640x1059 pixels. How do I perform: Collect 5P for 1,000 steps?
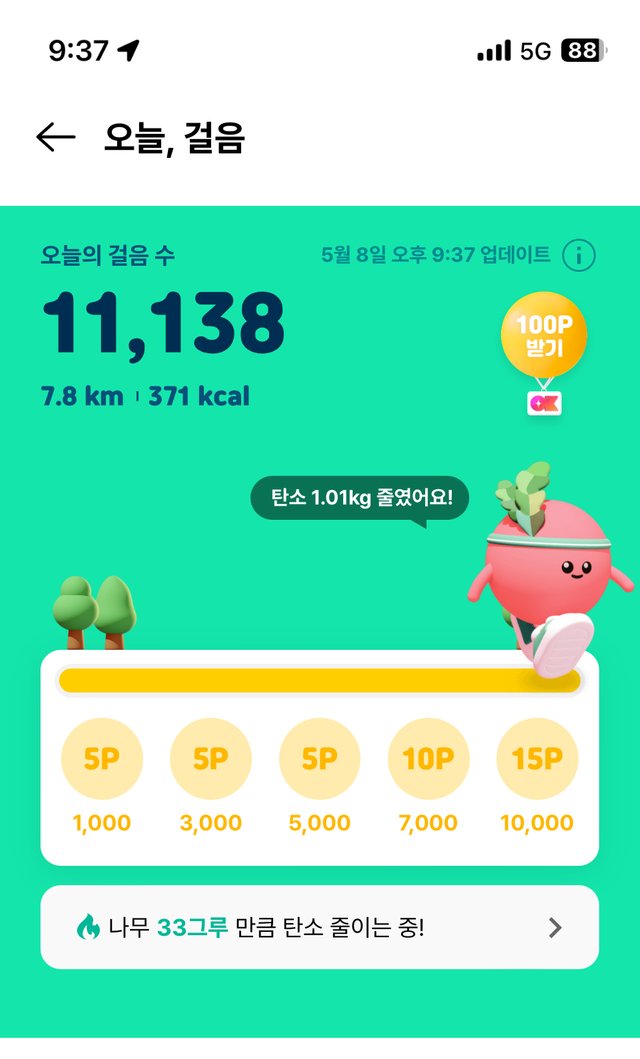102,759
